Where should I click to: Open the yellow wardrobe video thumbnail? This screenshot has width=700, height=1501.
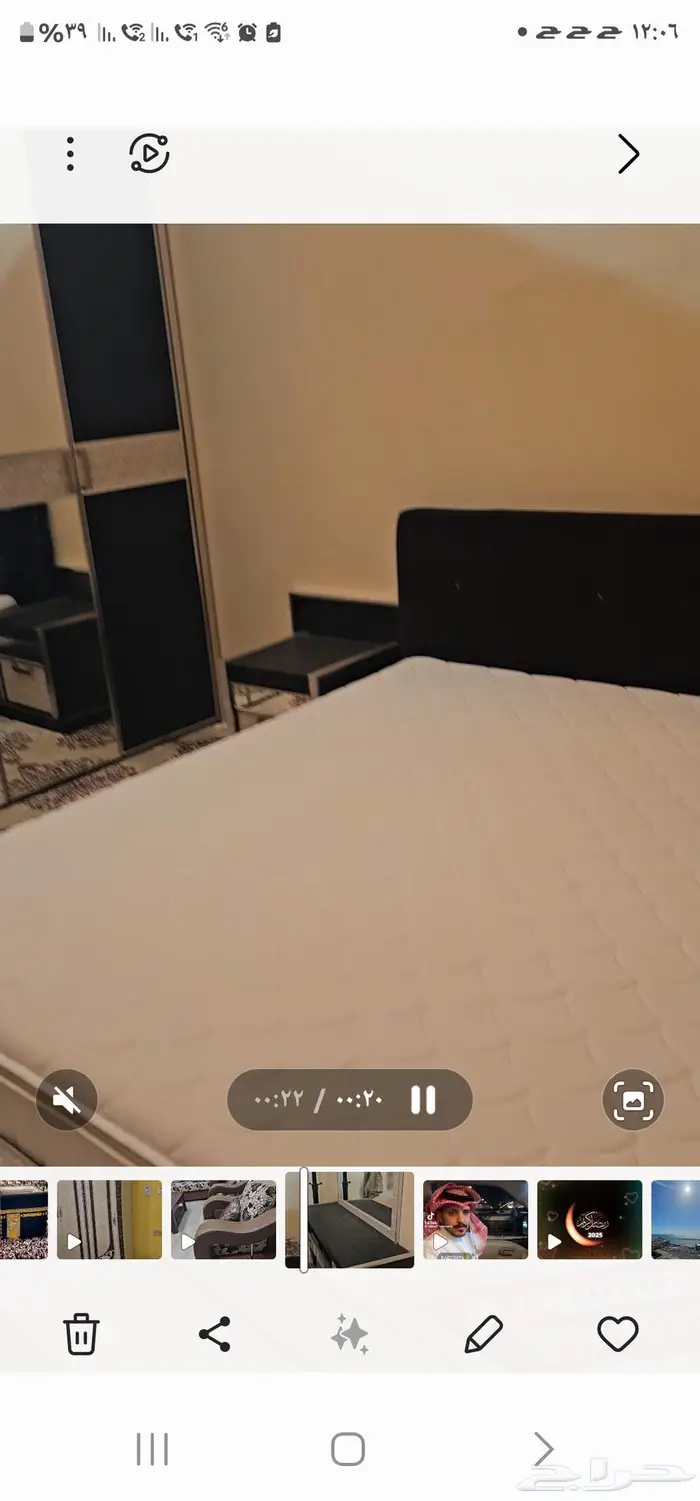pos(109,1219)
